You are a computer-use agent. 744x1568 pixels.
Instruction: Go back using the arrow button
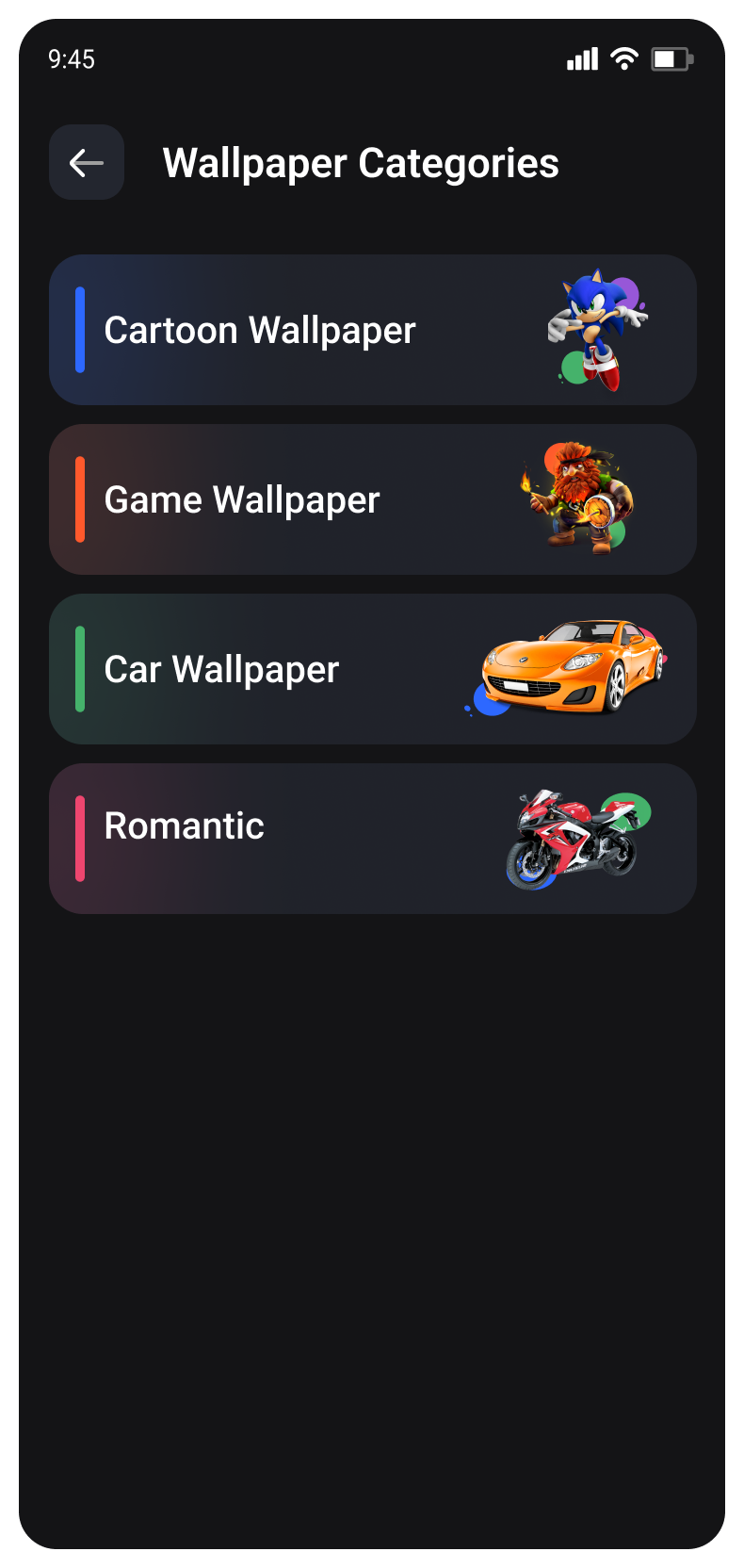pos(87,162)
